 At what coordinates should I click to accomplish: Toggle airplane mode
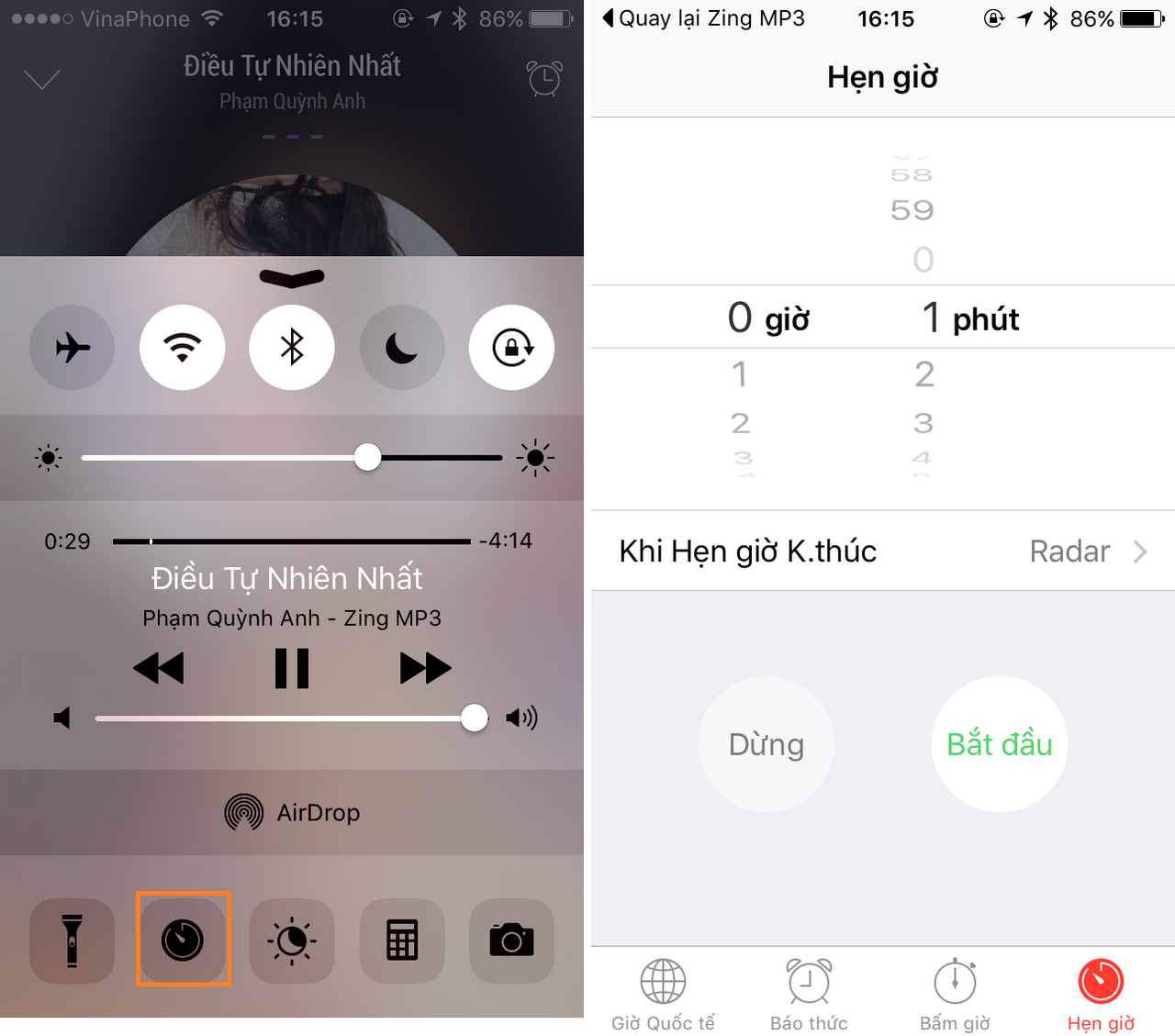(x=72, y=348)
